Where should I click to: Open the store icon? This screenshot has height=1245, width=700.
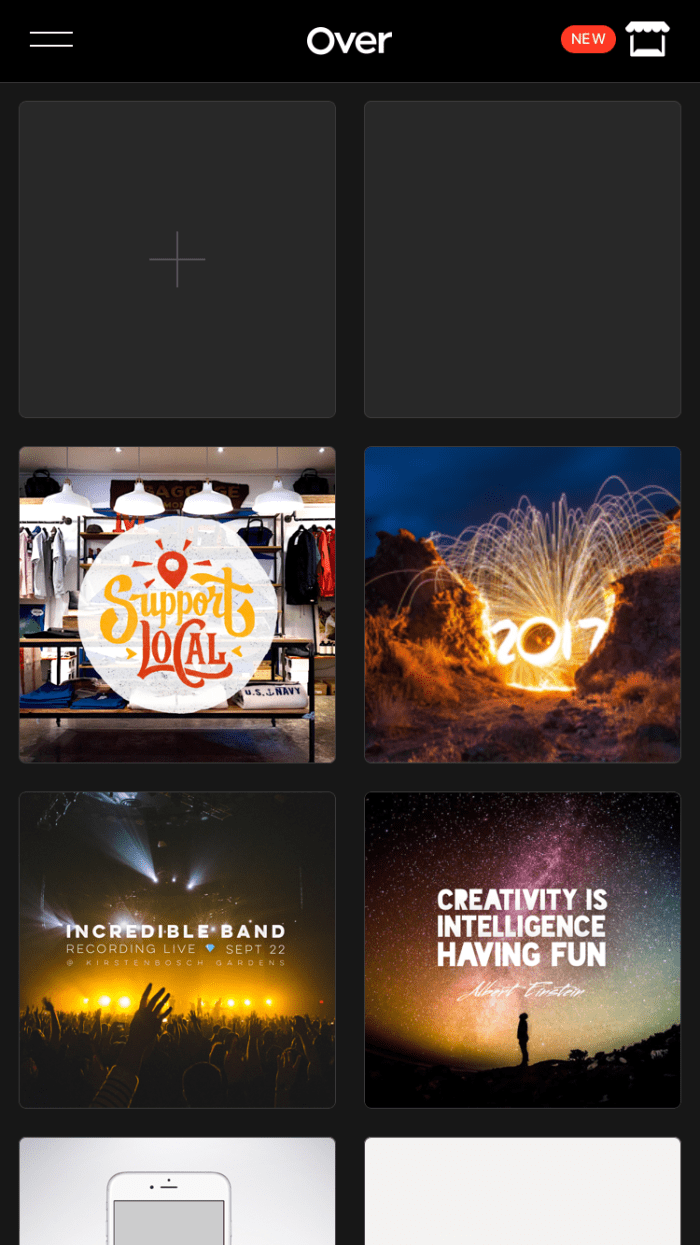click(x=647, y=39)
